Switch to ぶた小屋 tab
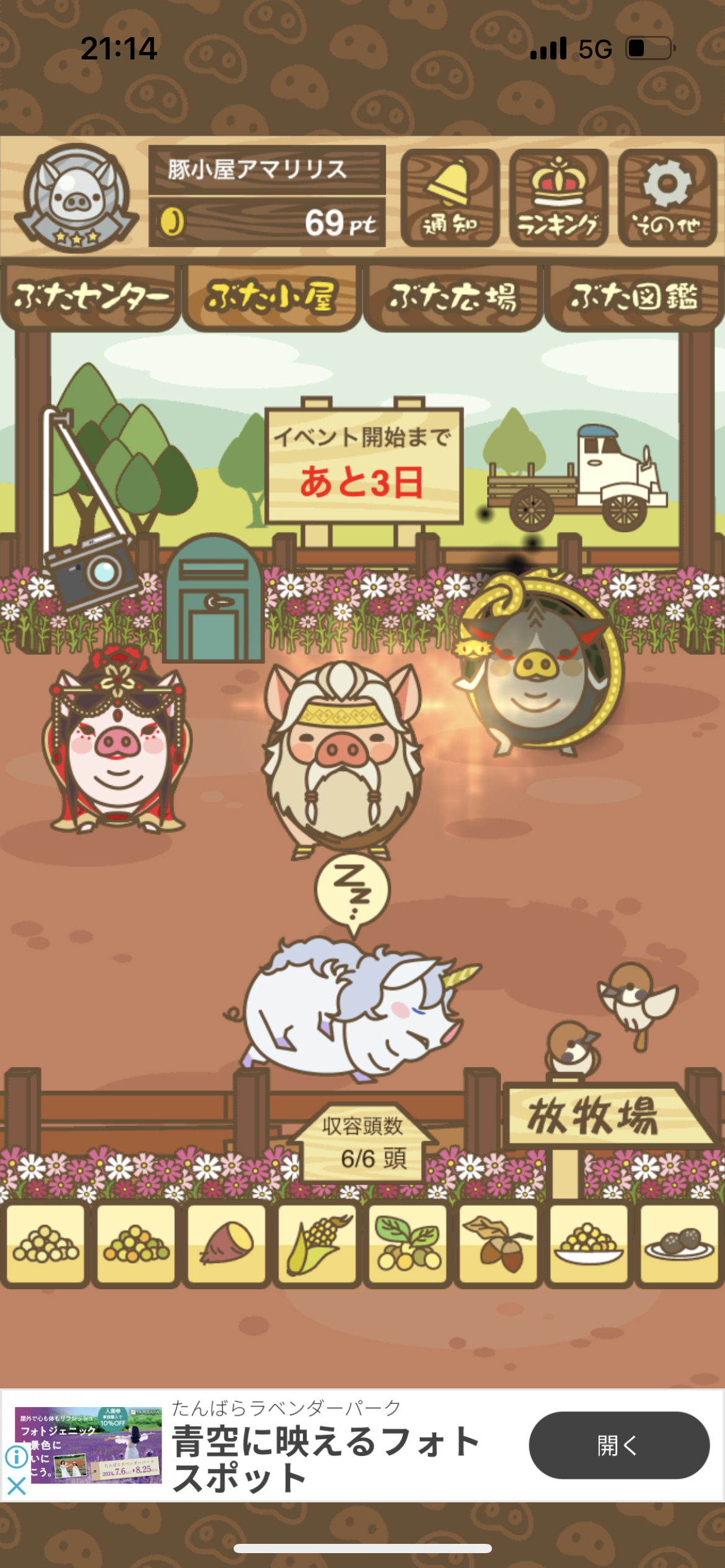 271,297
